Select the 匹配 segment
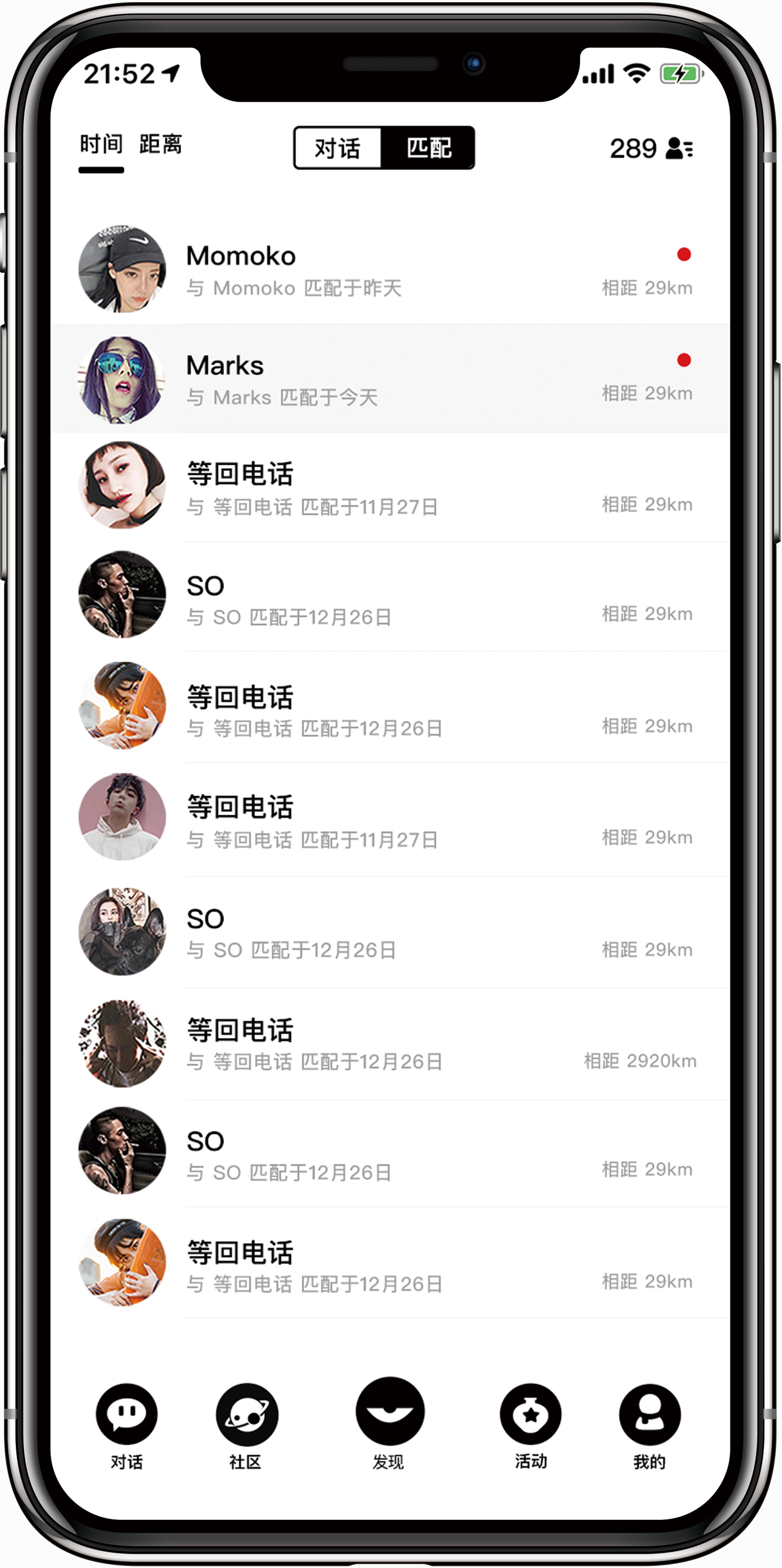Viewport: 782px width, 1568px height. click(428, 148)
